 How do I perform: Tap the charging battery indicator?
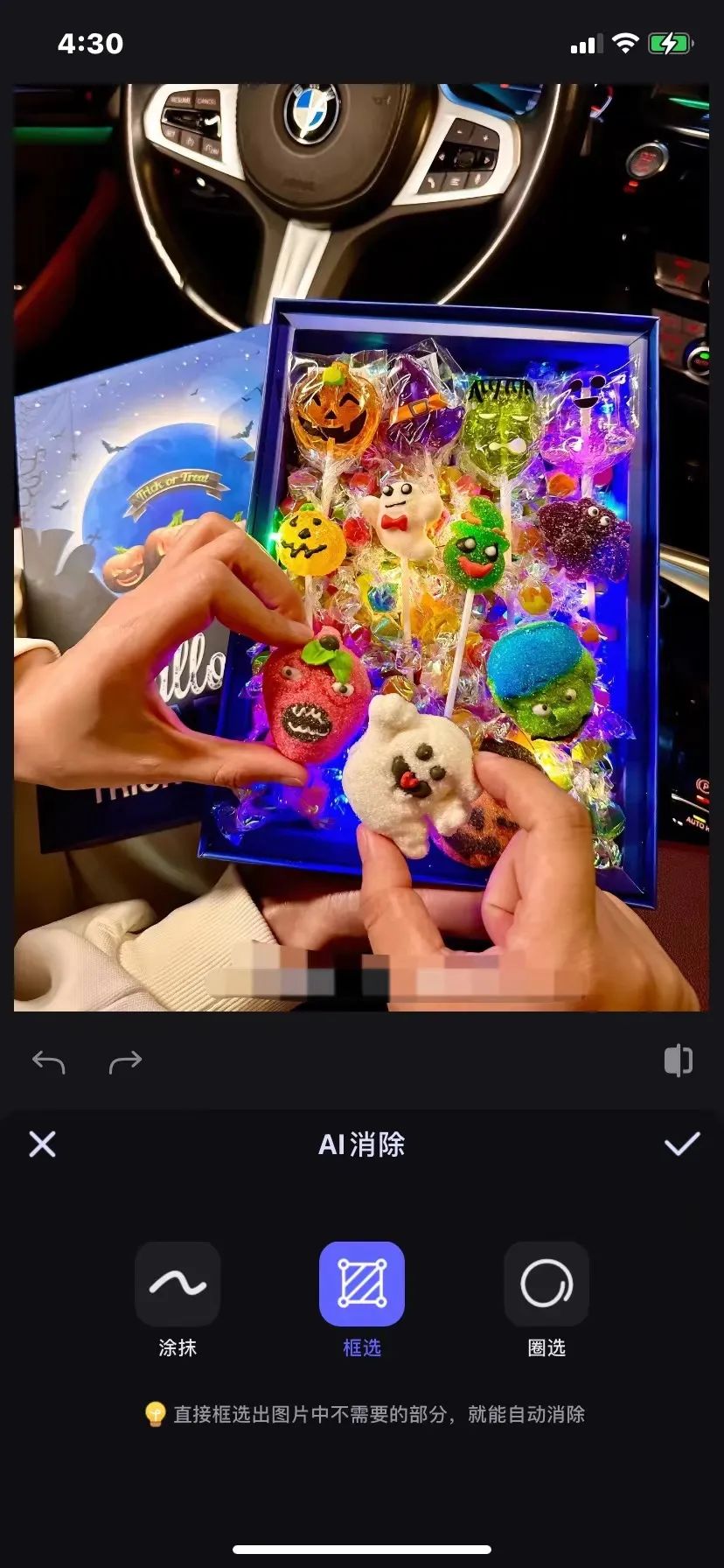pos(670,41)
